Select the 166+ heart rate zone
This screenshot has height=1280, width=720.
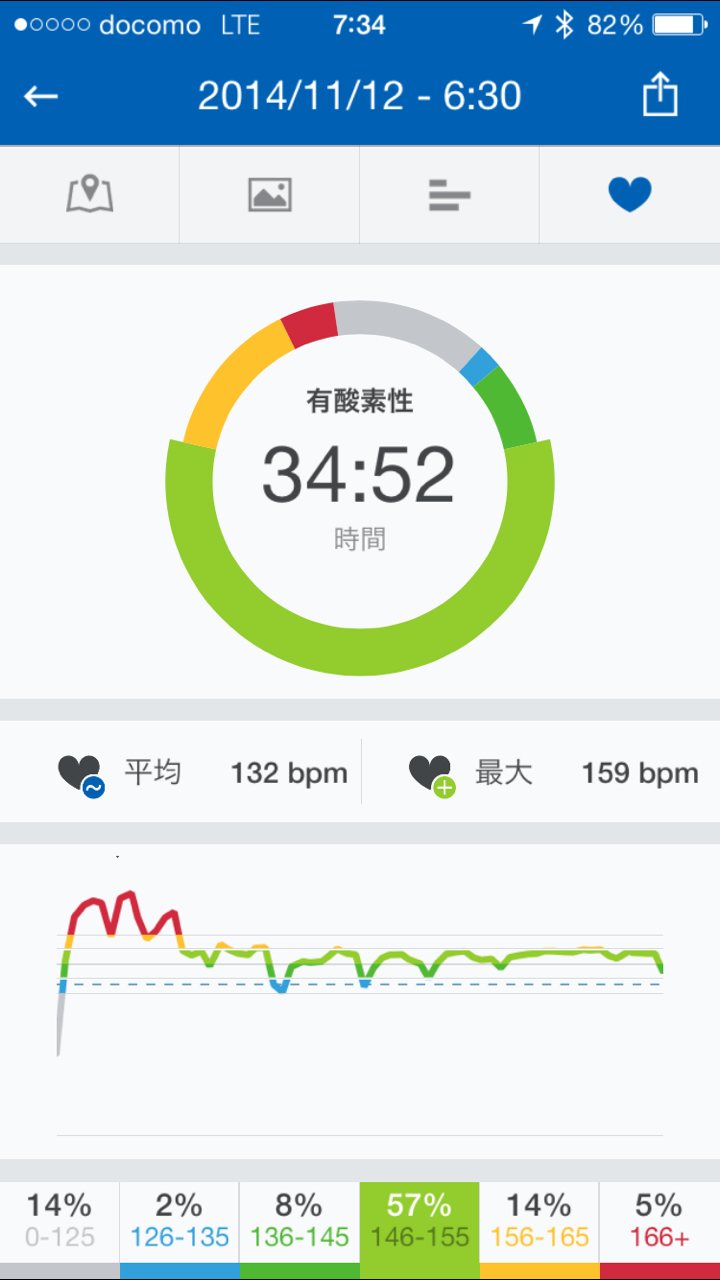click(660, 1230)
